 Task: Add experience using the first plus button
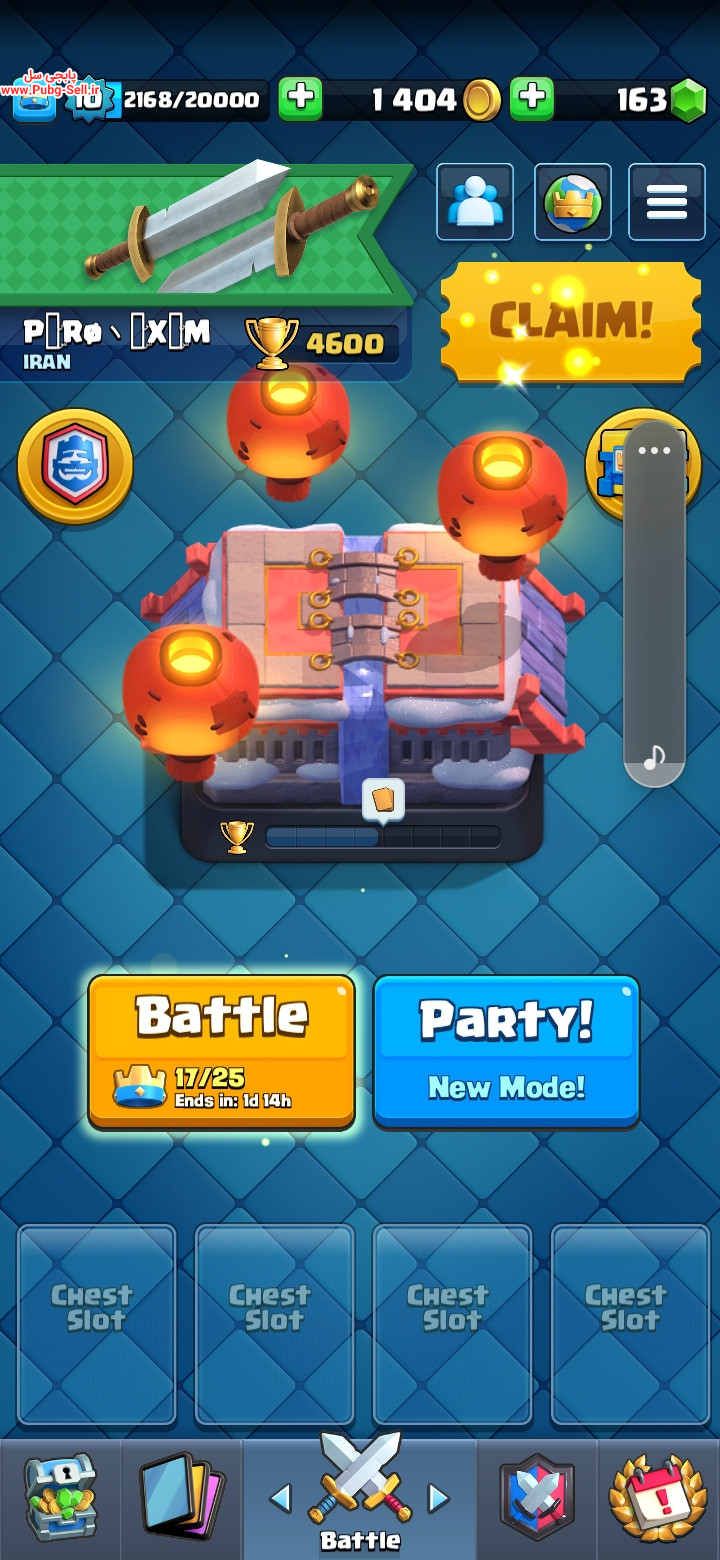tap(300, 99)
